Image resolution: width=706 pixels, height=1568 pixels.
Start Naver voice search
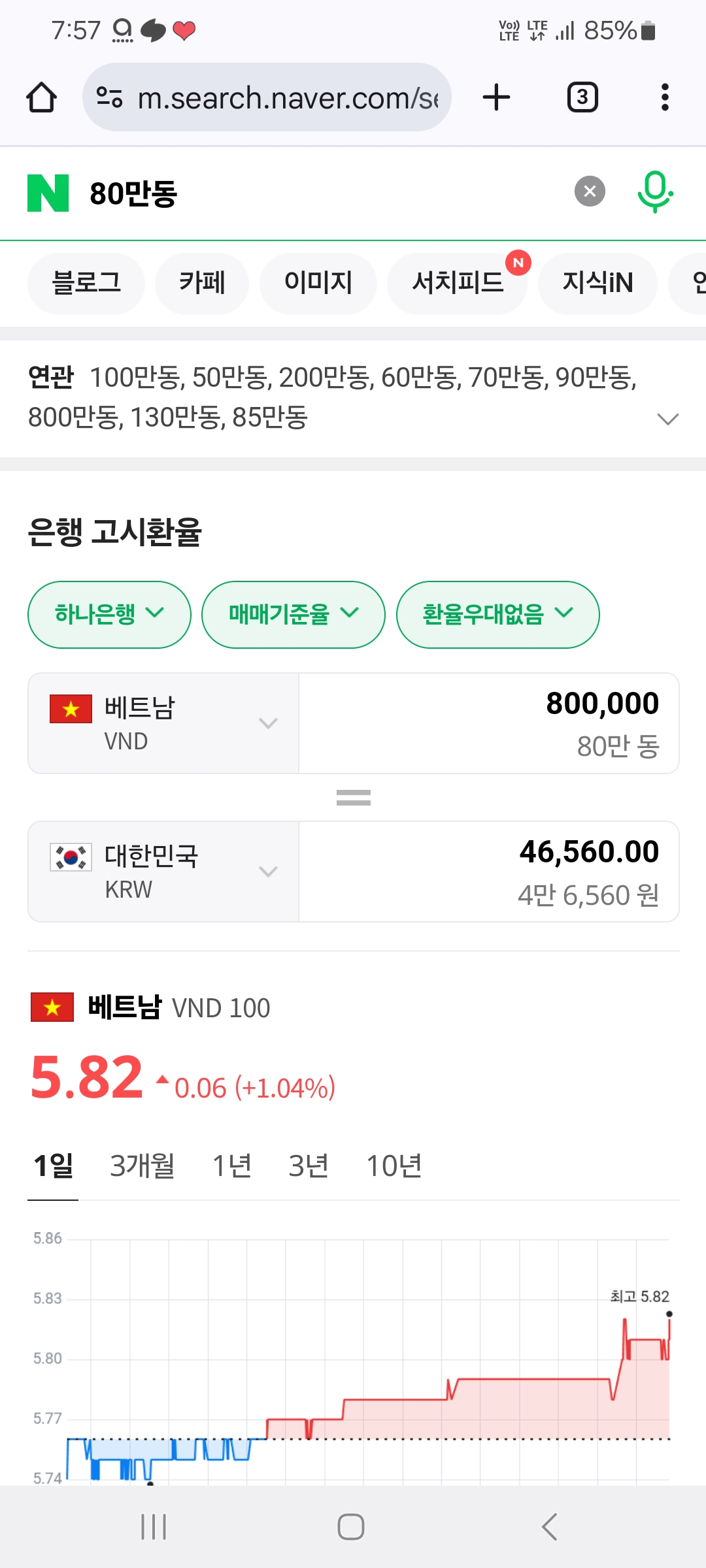coord(655,192)
